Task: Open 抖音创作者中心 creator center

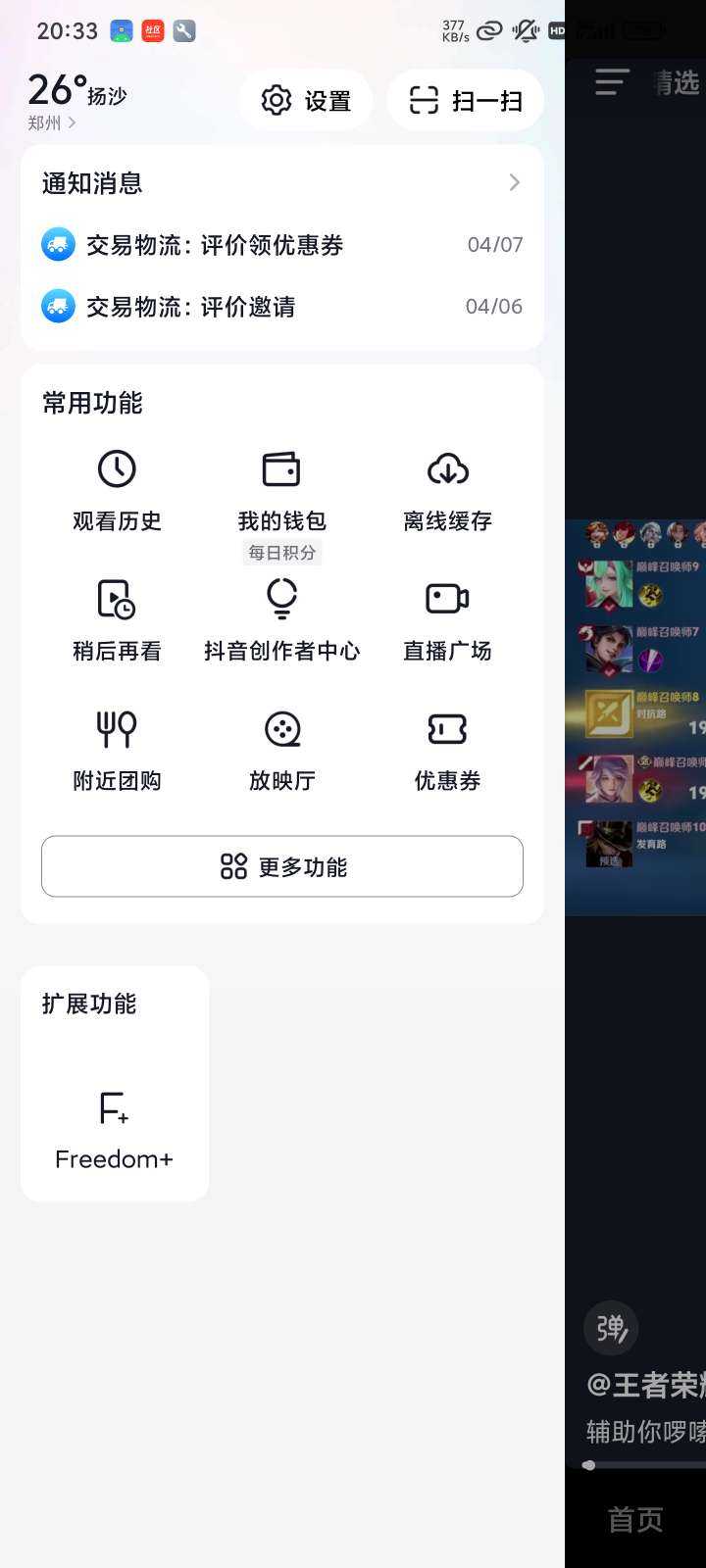Action: click(x=281, y=621)
